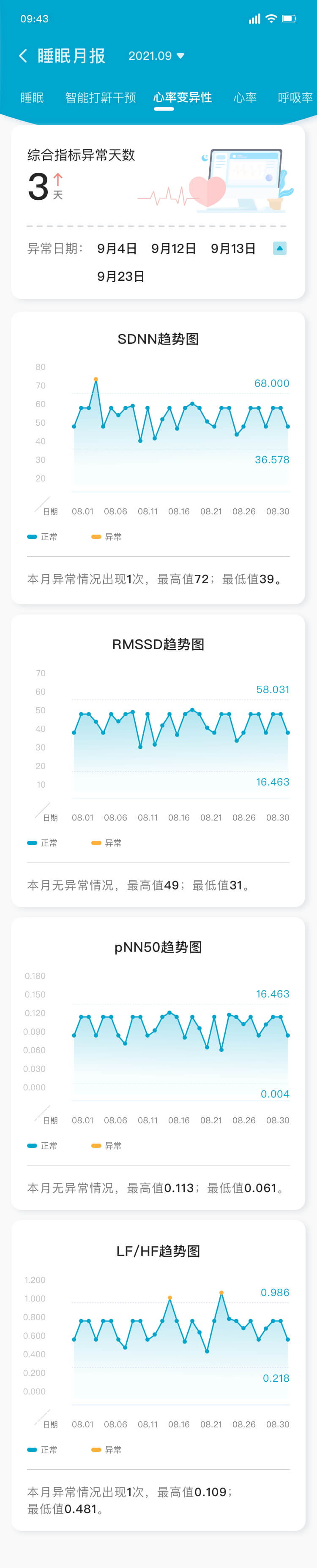Select the 心率变异性 tab
317x1568 pixels.
pos(182,98)
